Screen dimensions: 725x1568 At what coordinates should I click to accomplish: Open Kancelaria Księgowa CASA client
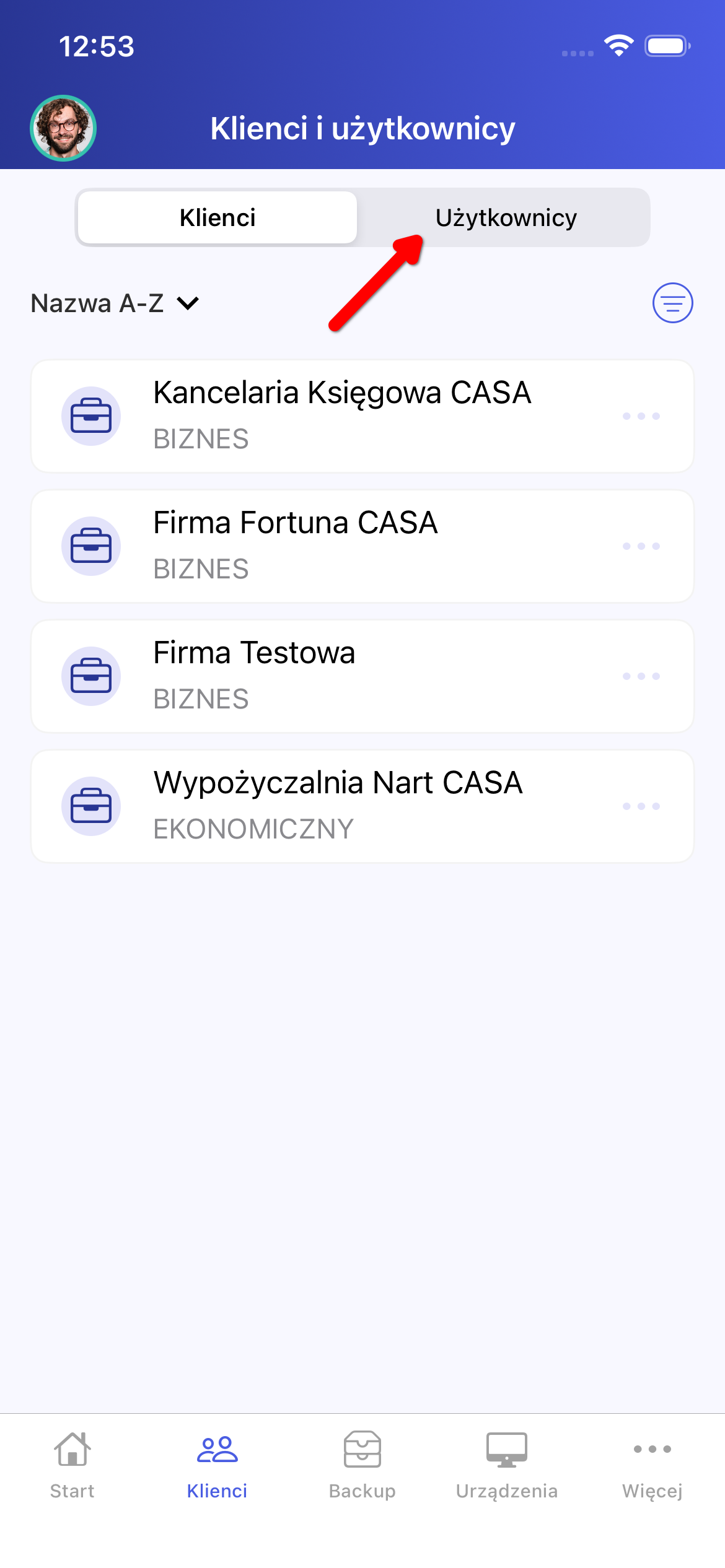(x=342, y=416)
